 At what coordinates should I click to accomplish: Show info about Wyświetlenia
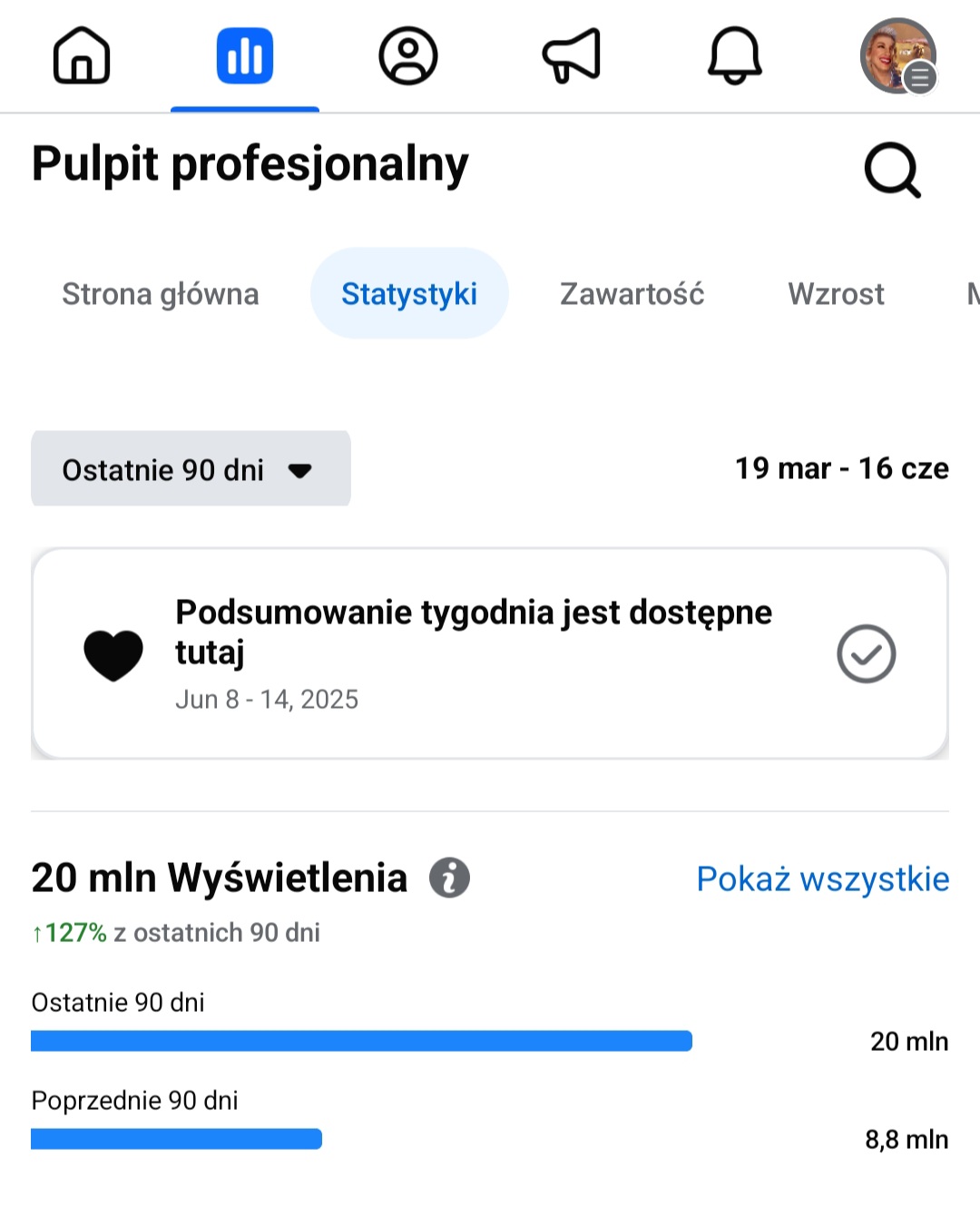[449, 878]
